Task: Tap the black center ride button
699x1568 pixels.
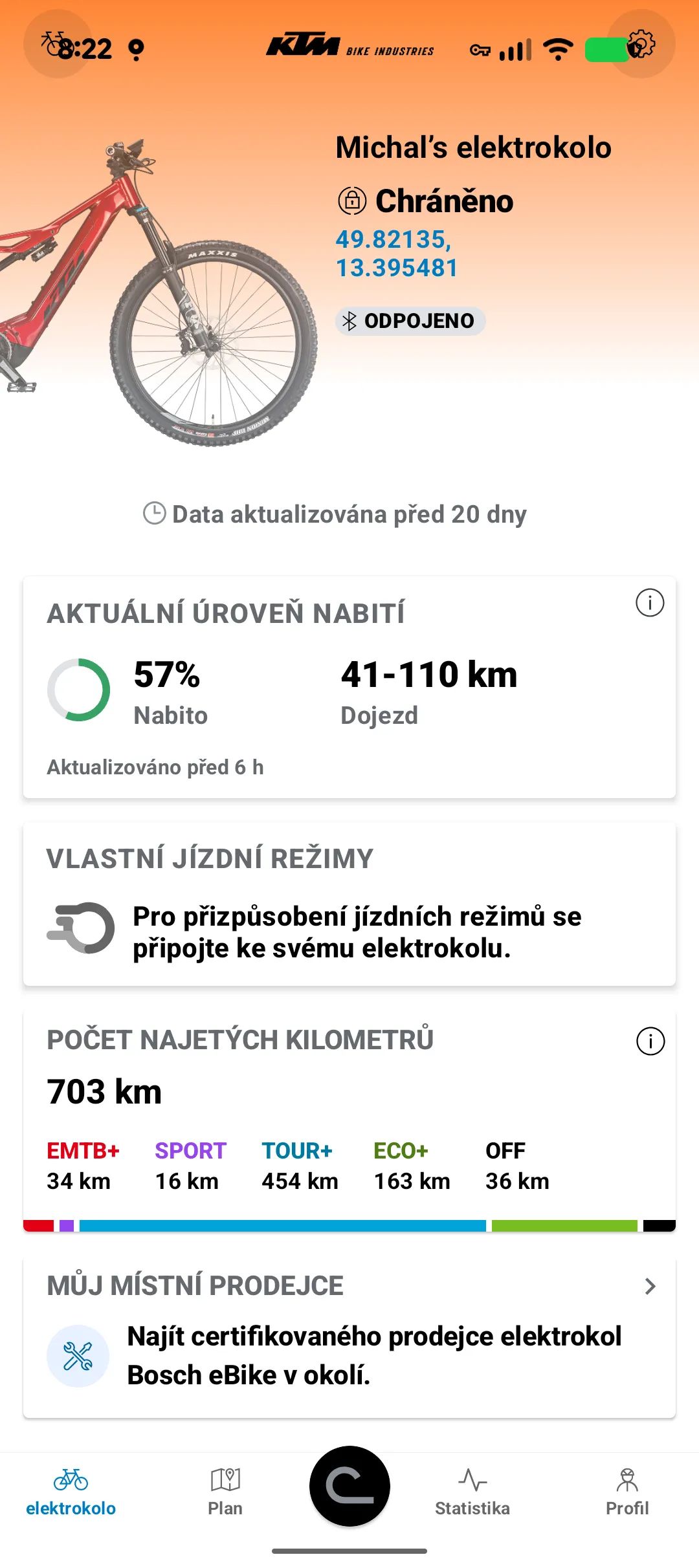Action: (x=349, y=1486)
